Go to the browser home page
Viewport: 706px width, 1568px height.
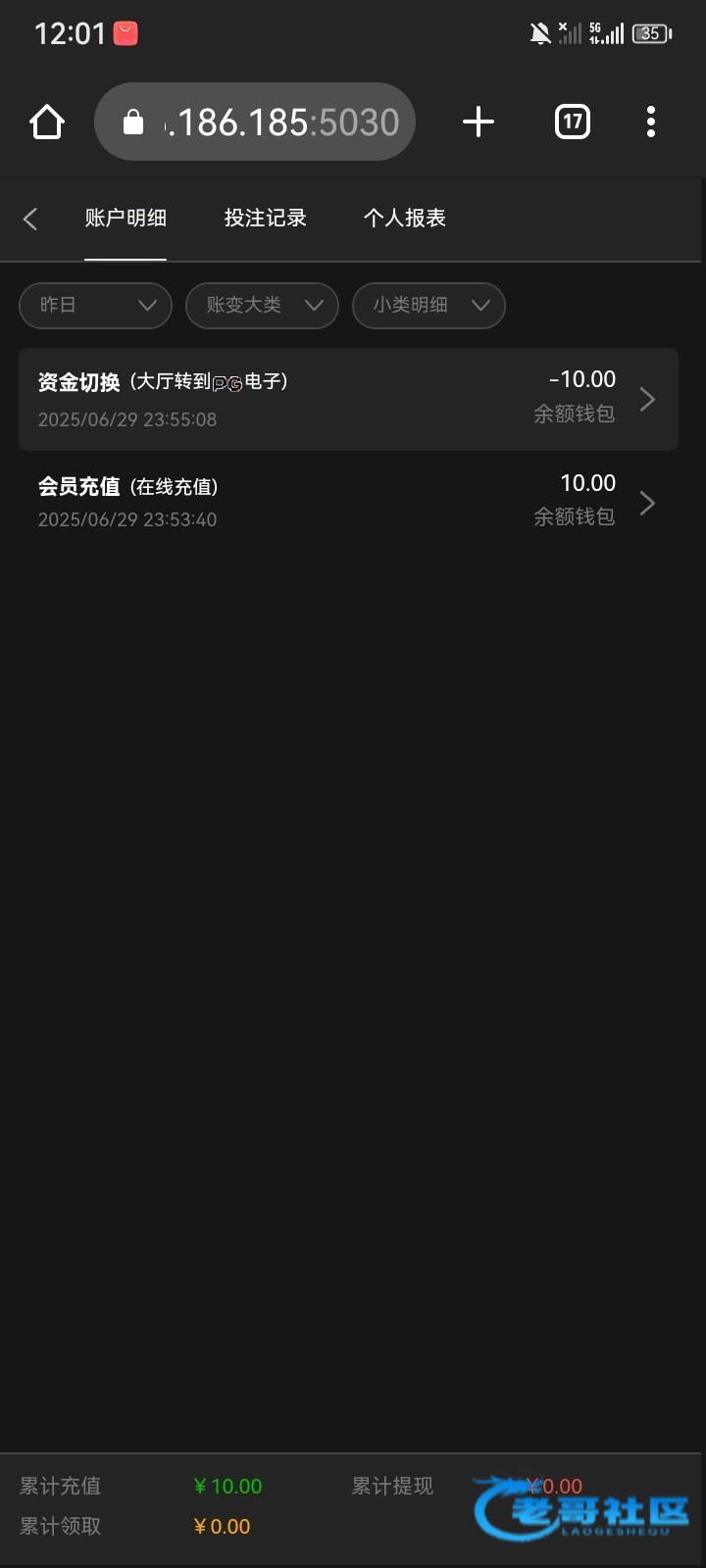[47, 122]
